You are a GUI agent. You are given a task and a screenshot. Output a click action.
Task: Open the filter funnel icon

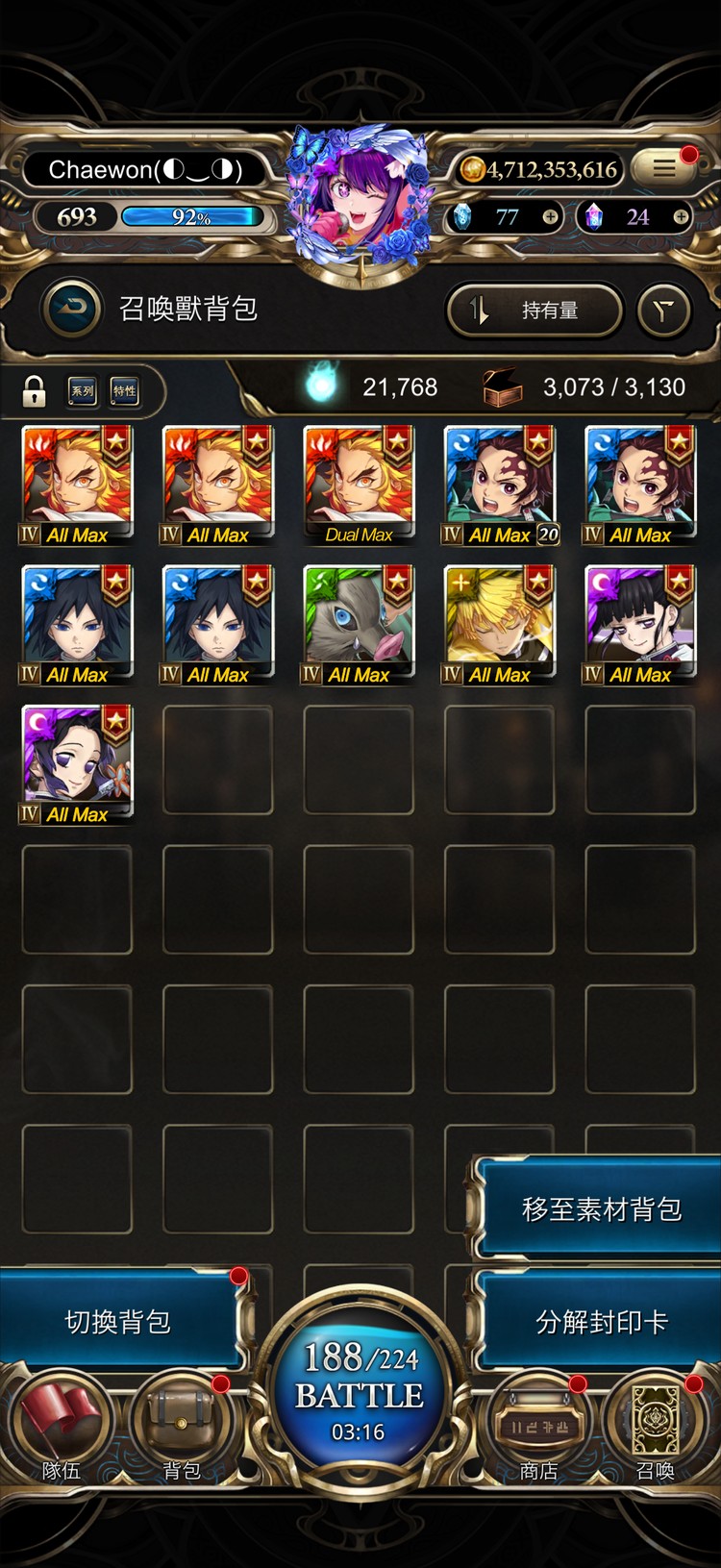pos(664,311)
